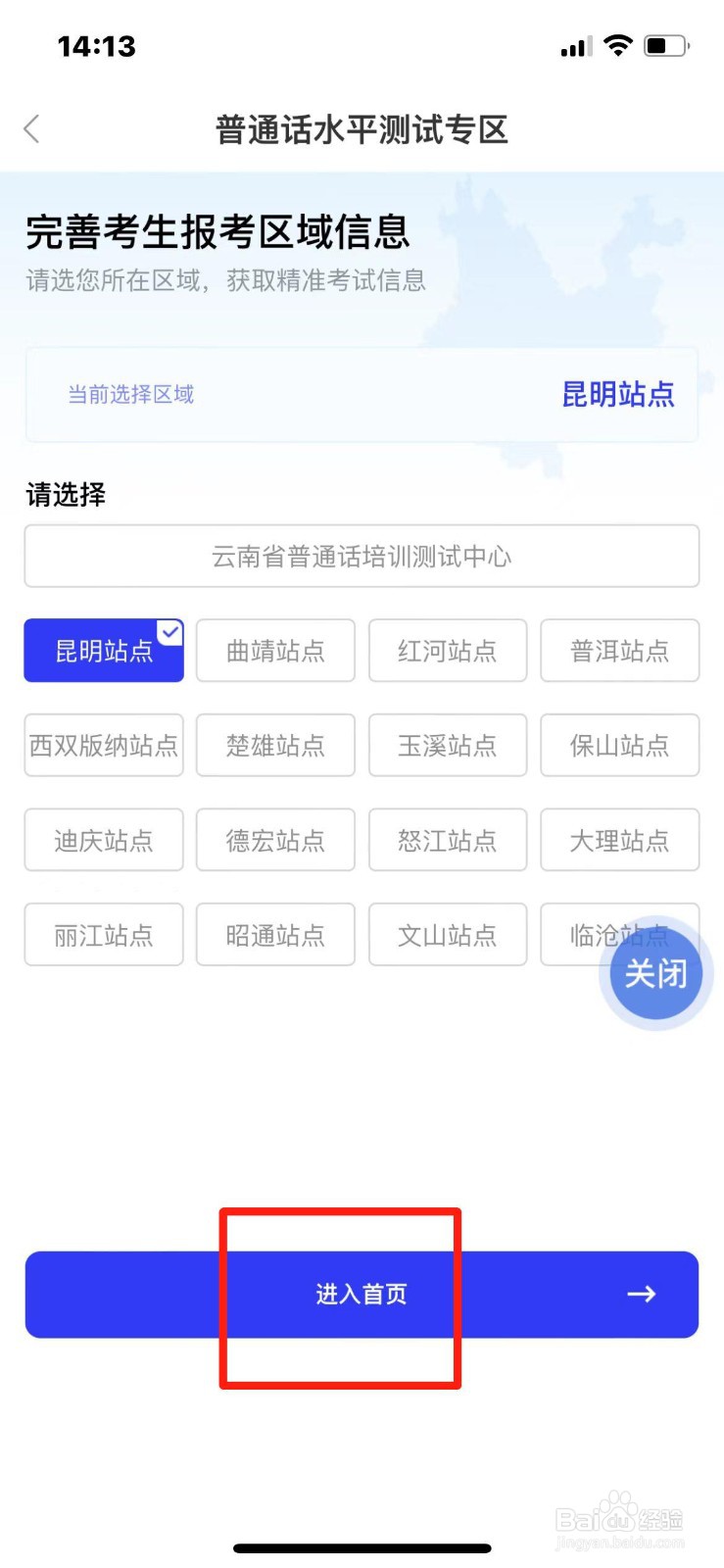Tap the home indicator bar at bottom
Image resolution: width=724 pixels, height=1568 pixels.
pyautogui.click(x=362, y=1547)
